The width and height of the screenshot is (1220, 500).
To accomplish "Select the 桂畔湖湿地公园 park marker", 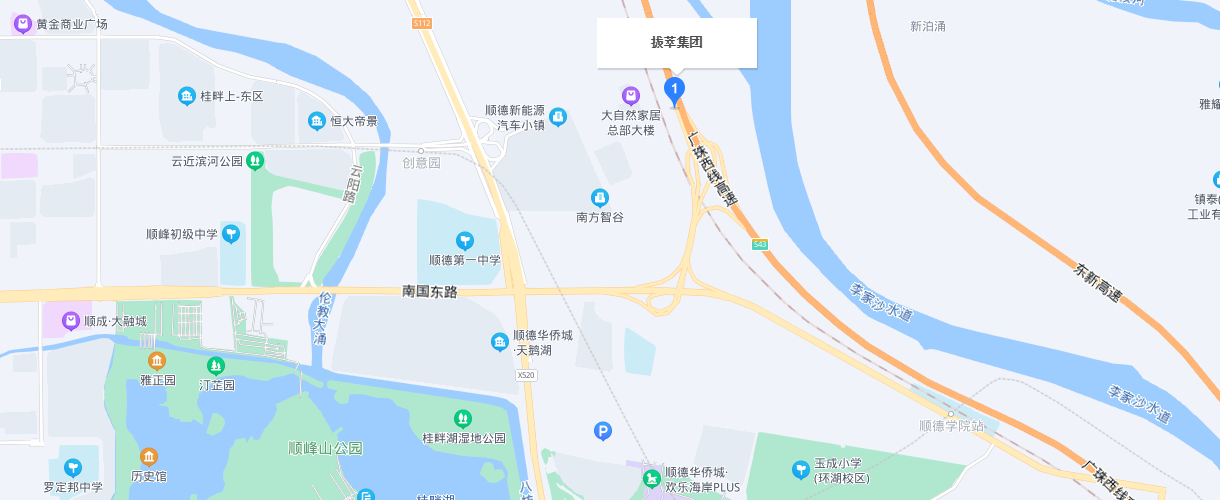I will pos(463,418).
